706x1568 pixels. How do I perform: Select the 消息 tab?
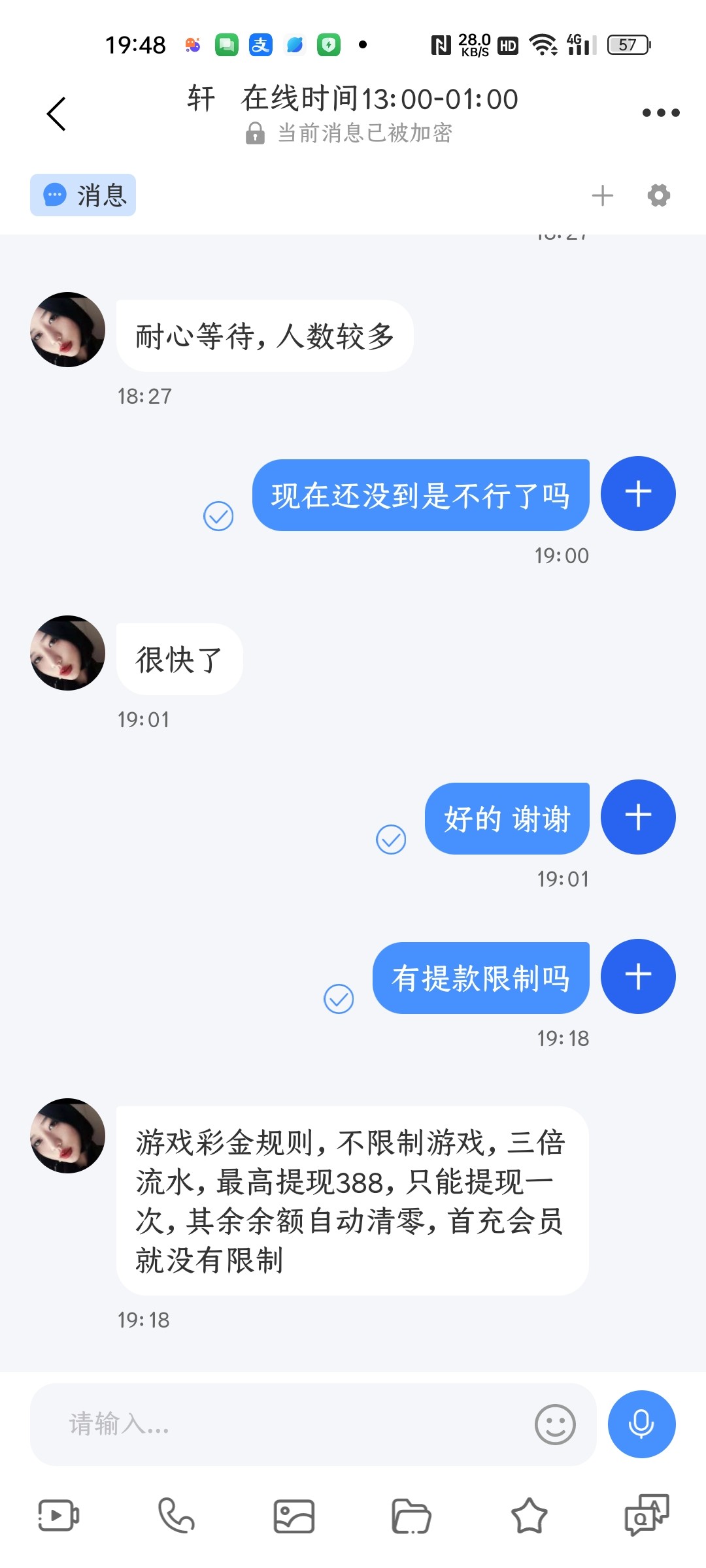coord(83,195)
